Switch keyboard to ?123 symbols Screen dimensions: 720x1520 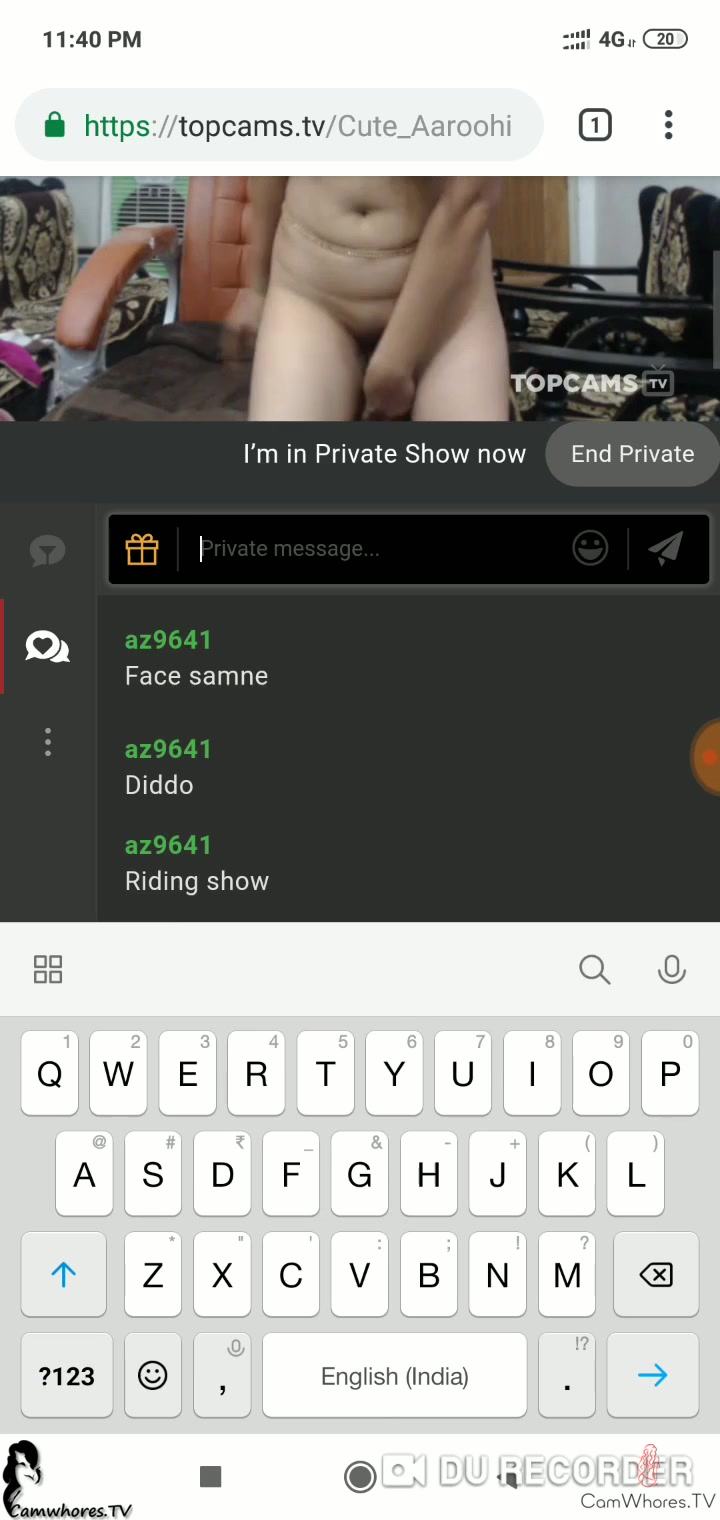(66, 1376)
